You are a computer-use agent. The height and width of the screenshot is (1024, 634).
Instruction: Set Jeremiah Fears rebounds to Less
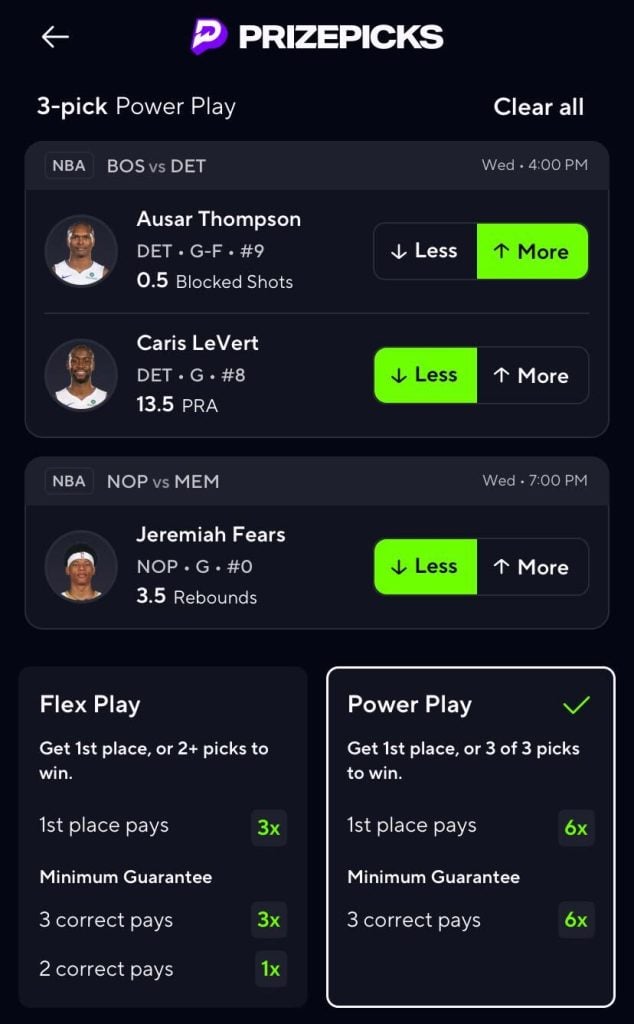click(425, 566)
